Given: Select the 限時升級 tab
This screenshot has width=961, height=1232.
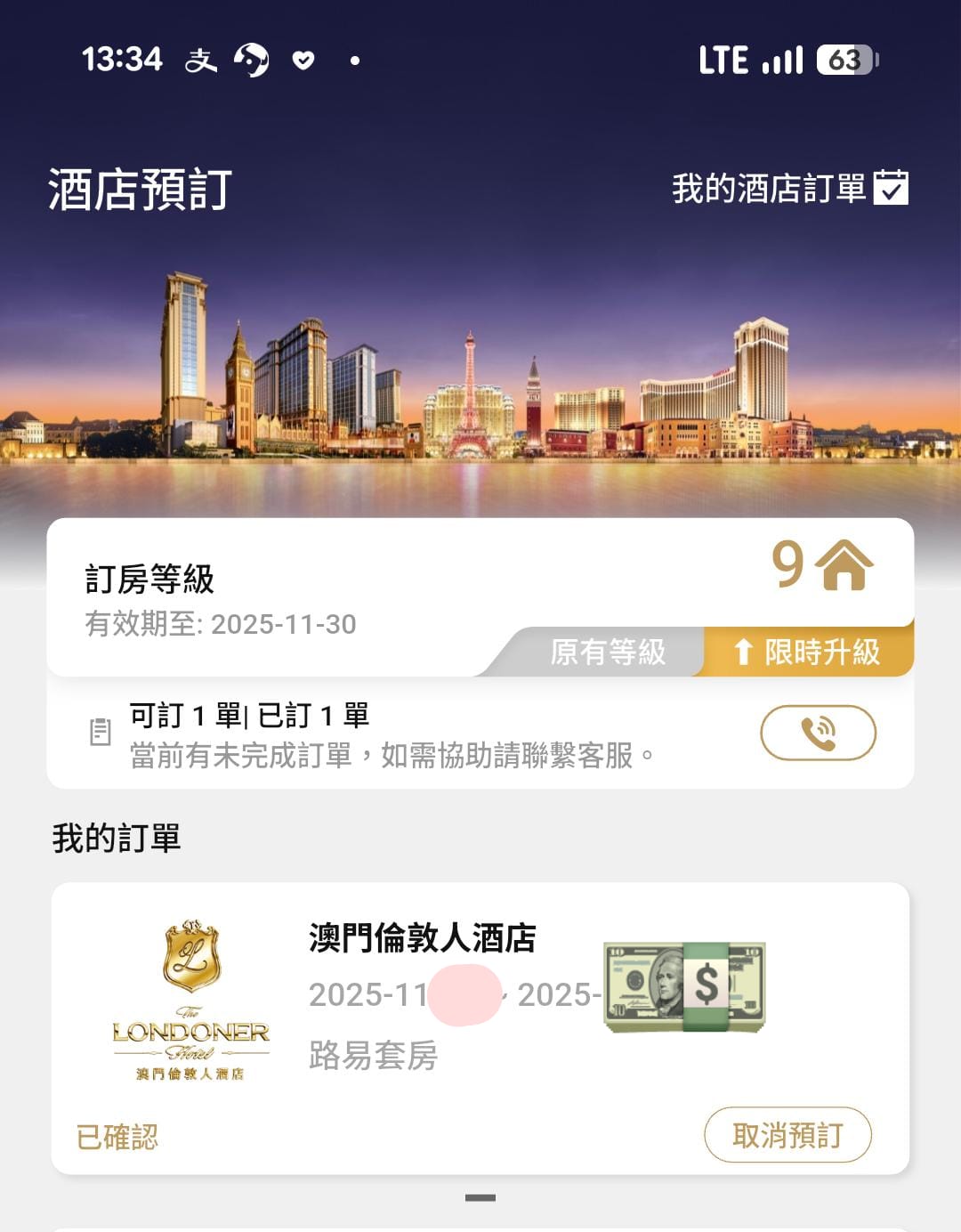Looking at the screenshot, I should click(x=807, y=652).
